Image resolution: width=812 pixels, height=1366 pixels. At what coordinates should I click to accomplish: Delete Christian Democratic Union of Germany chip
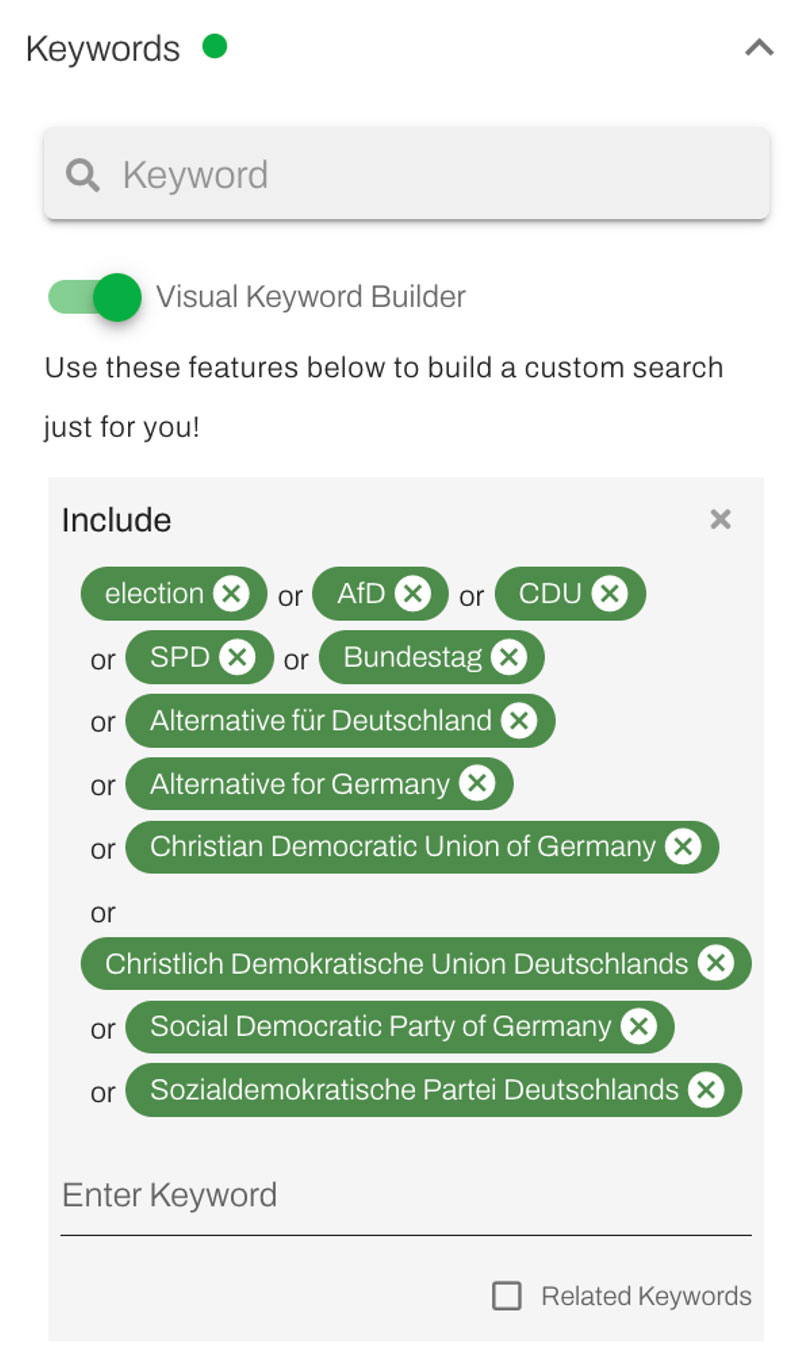[682, 847]
